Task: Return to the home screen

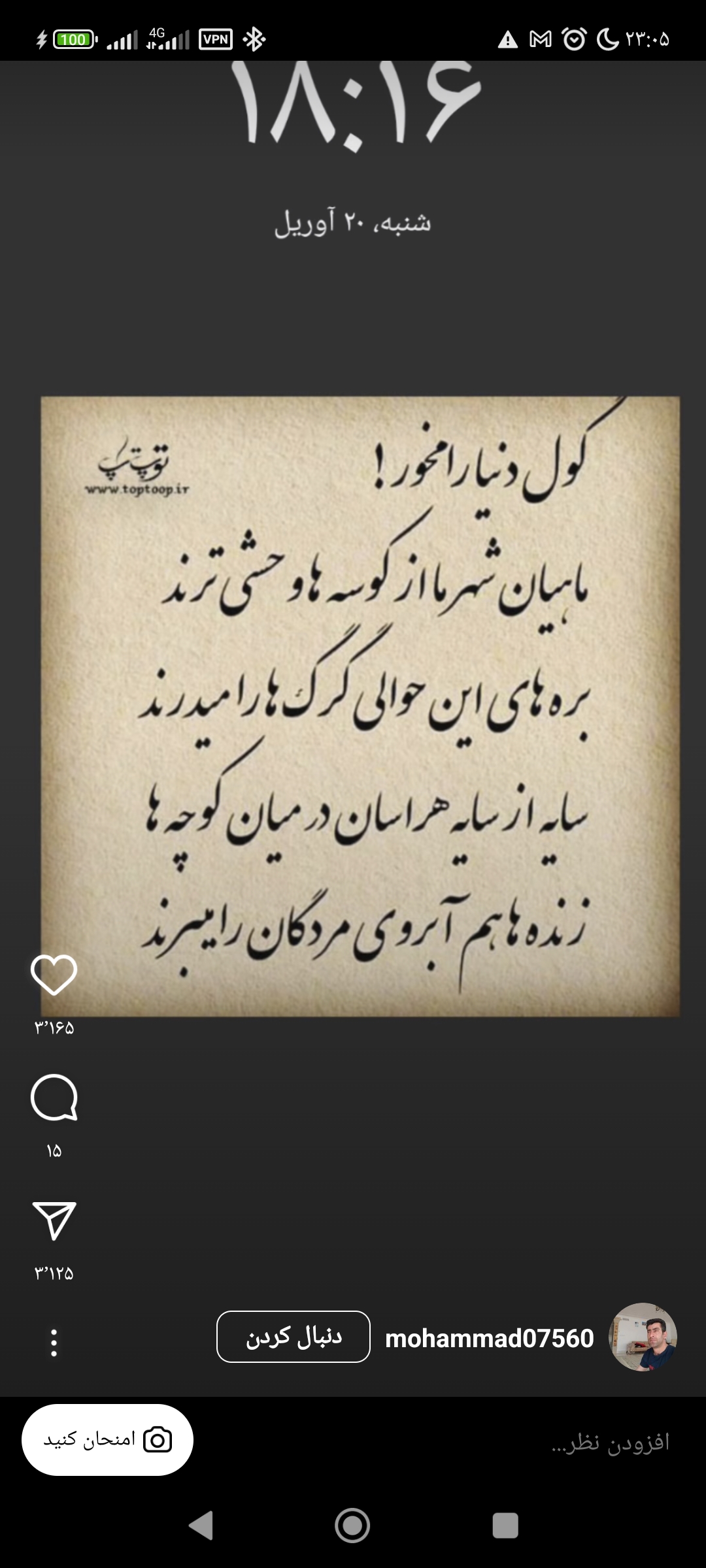Action: (352, 1526)
